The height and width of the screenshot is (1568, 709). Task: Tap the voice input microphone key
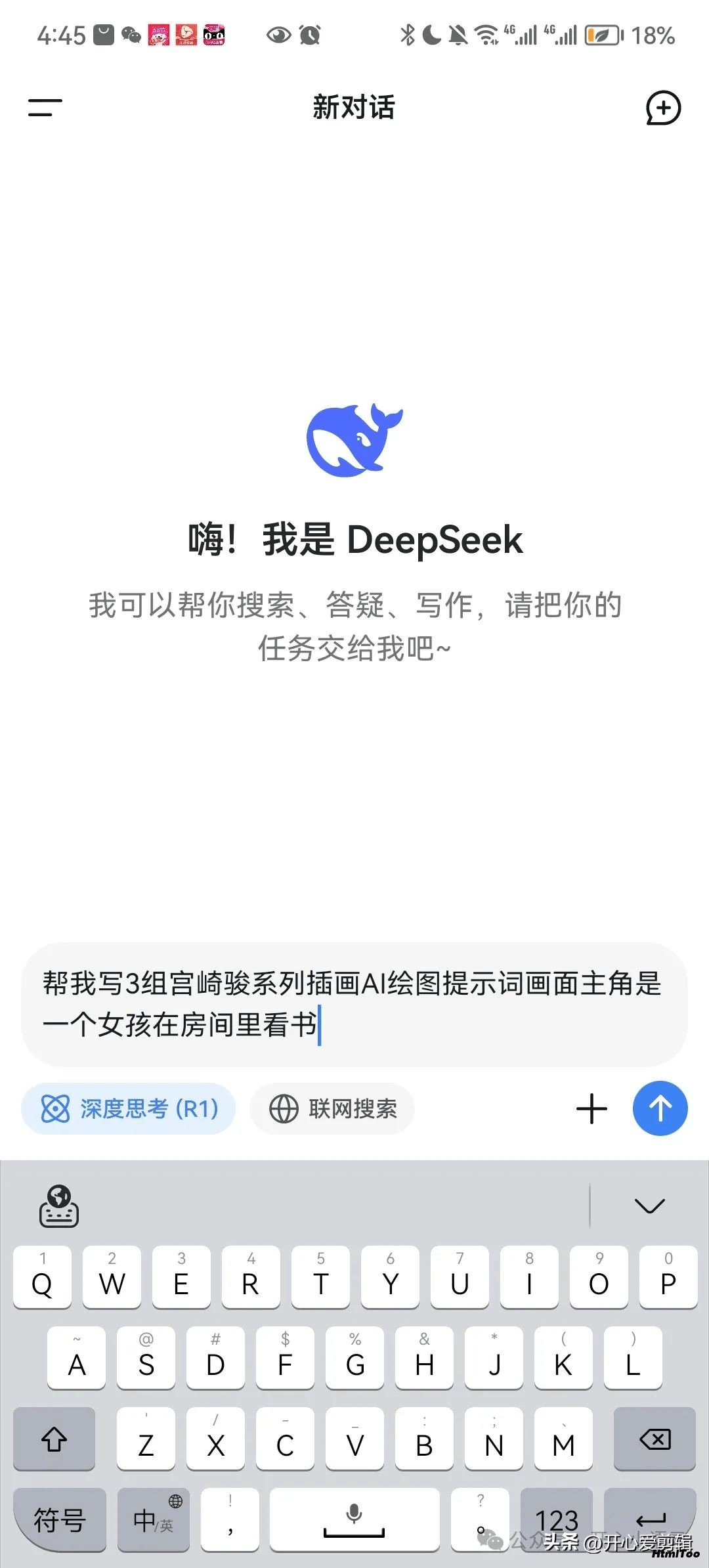coord(354,1519)
